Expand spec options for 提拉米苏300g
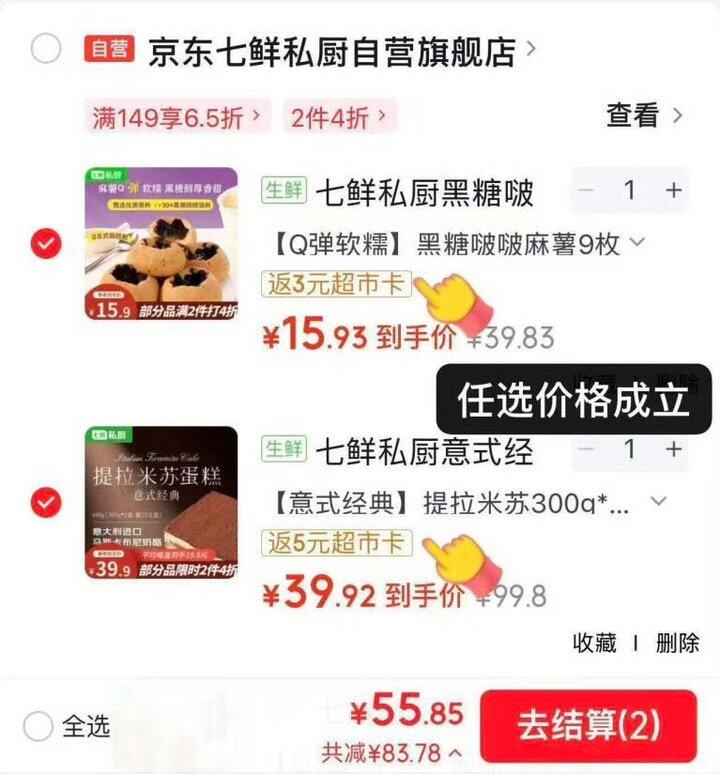This screenshot has height=774, width=720. [657, 501]
